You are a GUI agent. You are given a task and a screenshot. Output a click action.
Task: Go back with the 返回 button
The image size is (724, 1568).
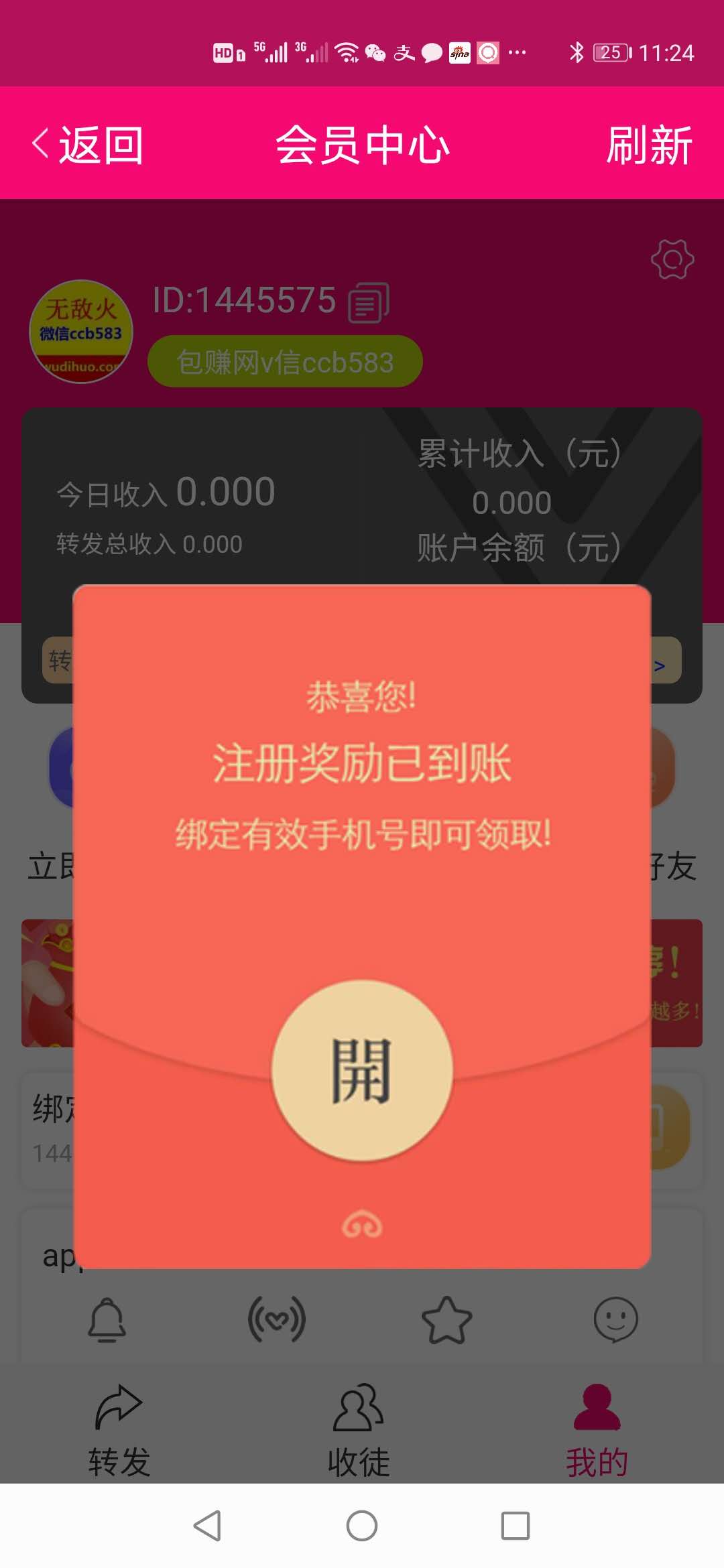click(88, 145)
